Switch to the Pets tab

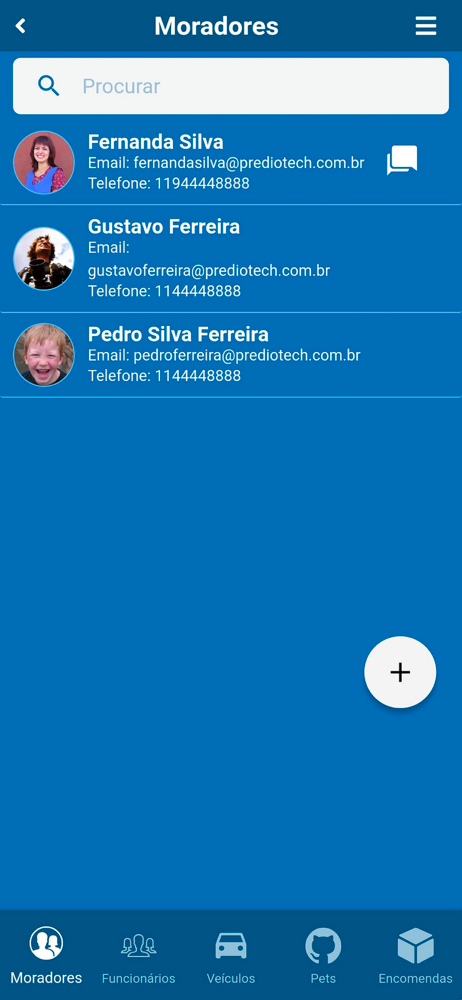click(323, 955)
